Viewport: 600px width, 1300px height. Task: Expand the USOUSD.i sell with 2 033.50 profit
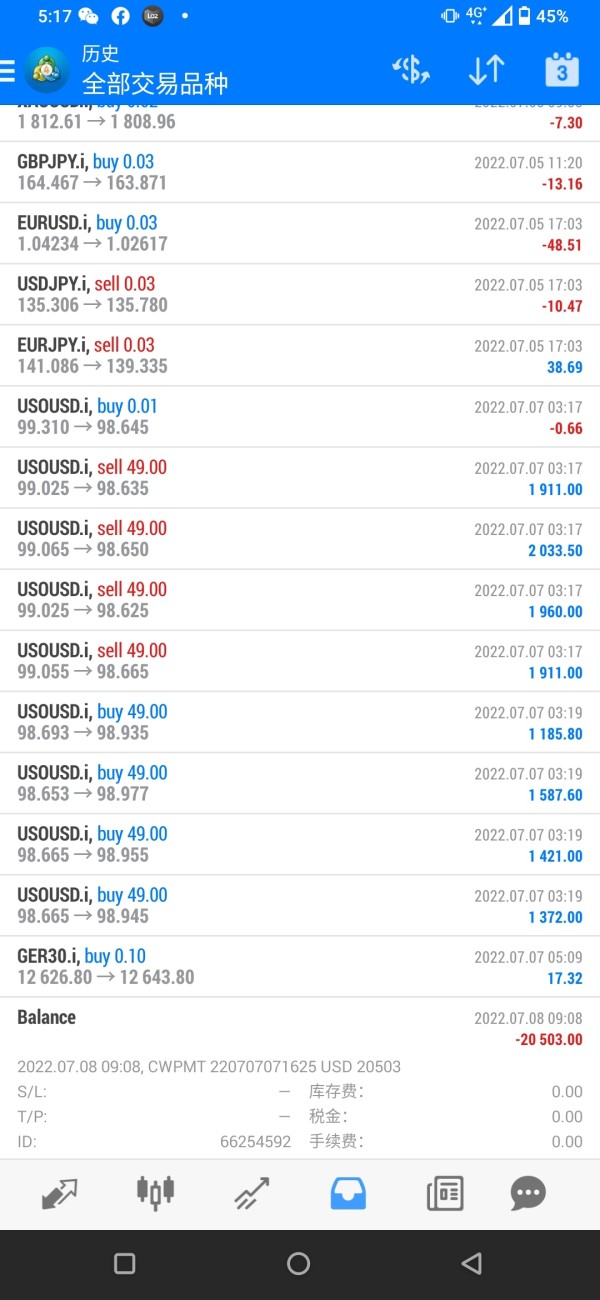(300, 538)
